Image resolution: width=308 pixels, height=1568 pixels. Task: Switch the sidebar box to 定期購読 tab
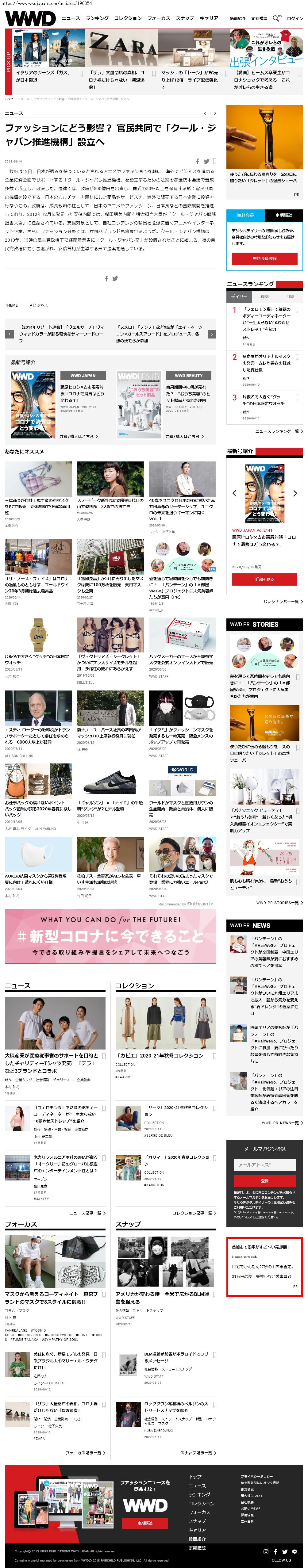[x=283, y=215]
